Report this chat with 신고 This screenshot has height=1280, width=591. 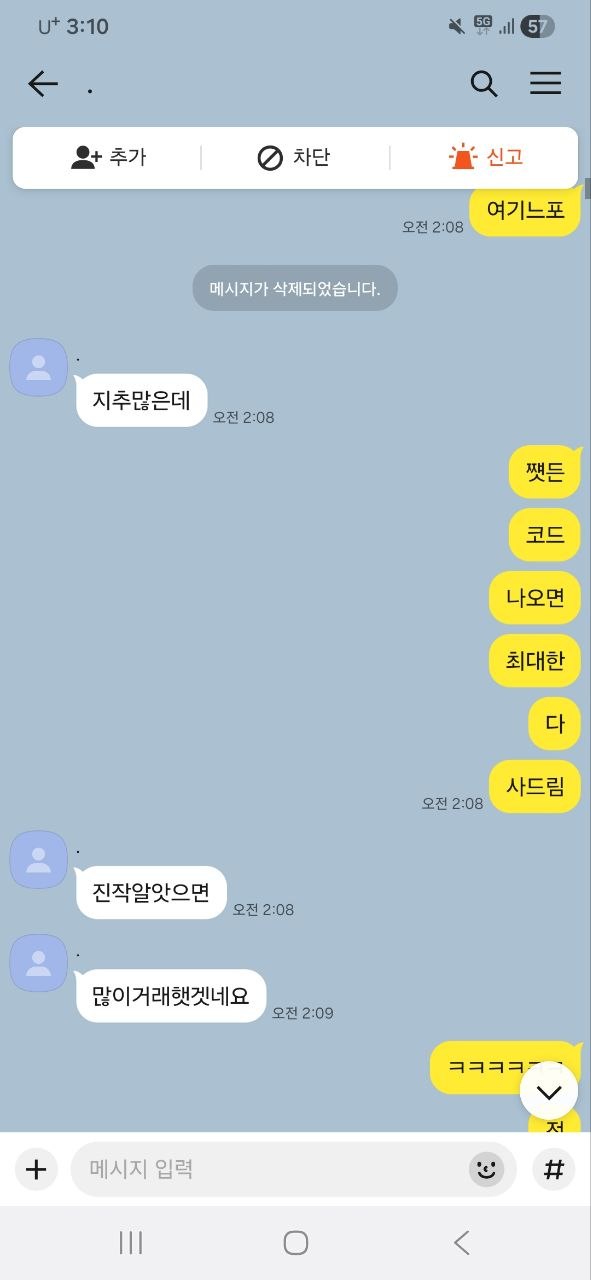[486, 157]
